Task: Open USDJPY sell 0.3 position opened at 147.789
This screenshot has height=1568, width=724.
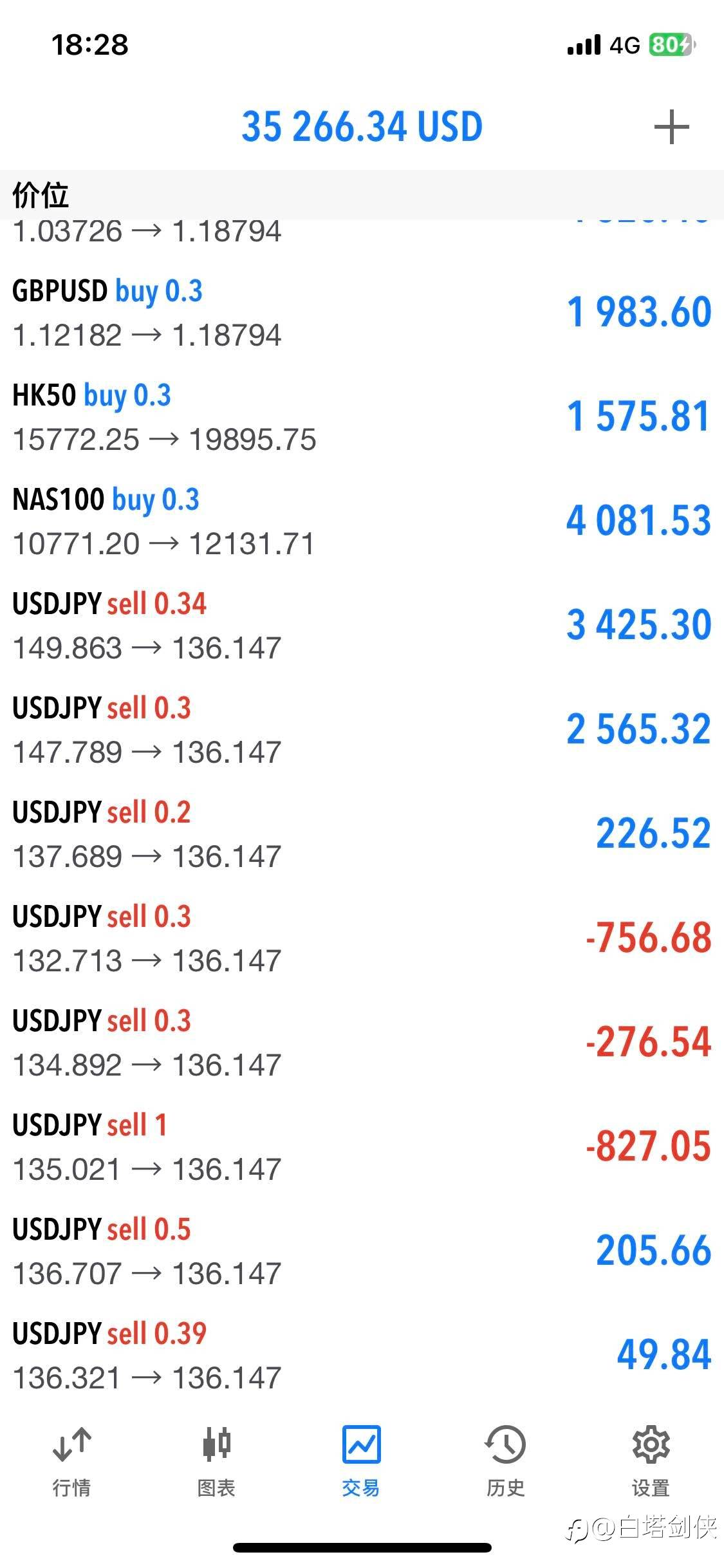Action: (x=362, y=730)
